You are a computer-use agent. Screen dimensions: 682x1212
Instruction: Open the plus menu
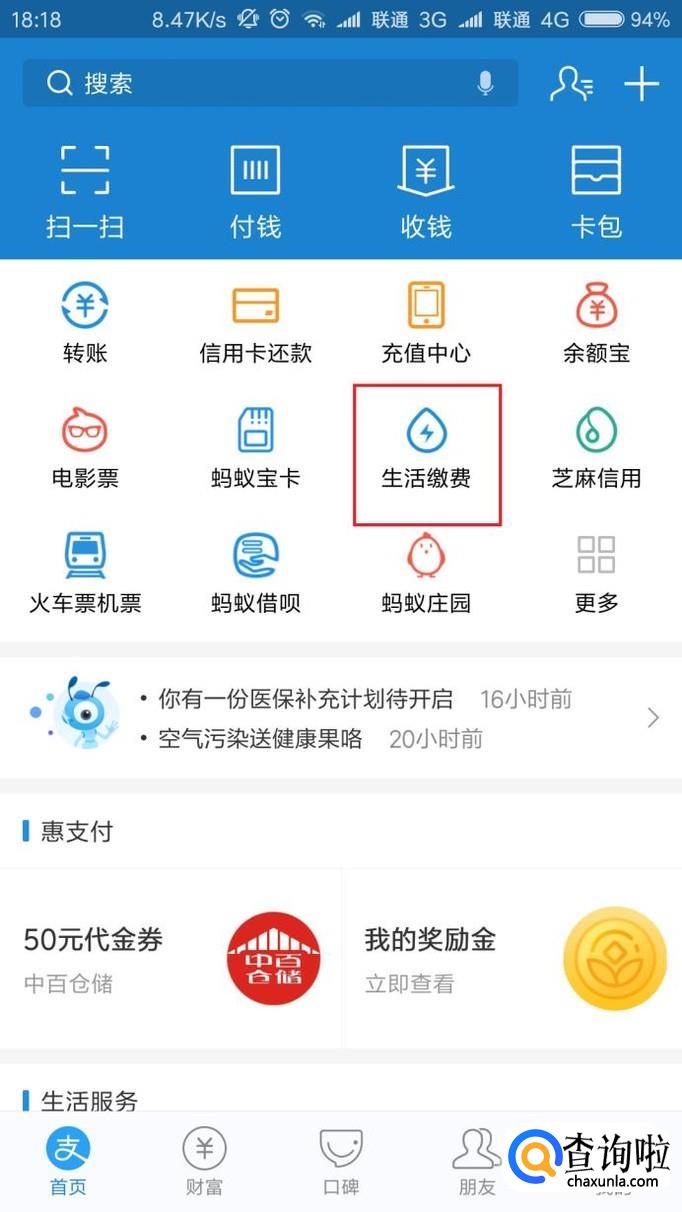click(x=641, y=84)
